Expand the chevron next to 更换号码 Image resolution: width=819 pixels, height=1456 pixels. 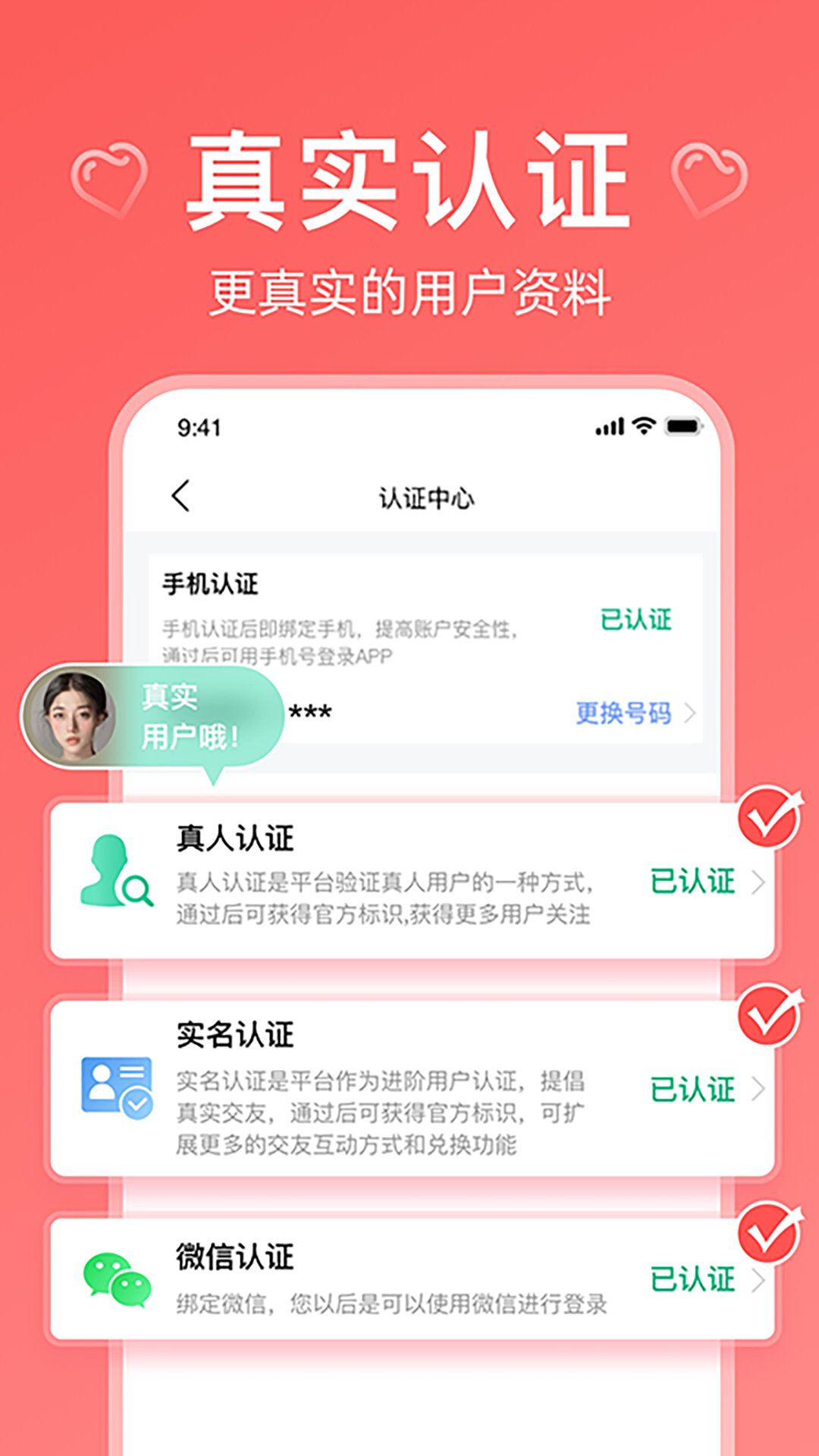click(692, 714)
